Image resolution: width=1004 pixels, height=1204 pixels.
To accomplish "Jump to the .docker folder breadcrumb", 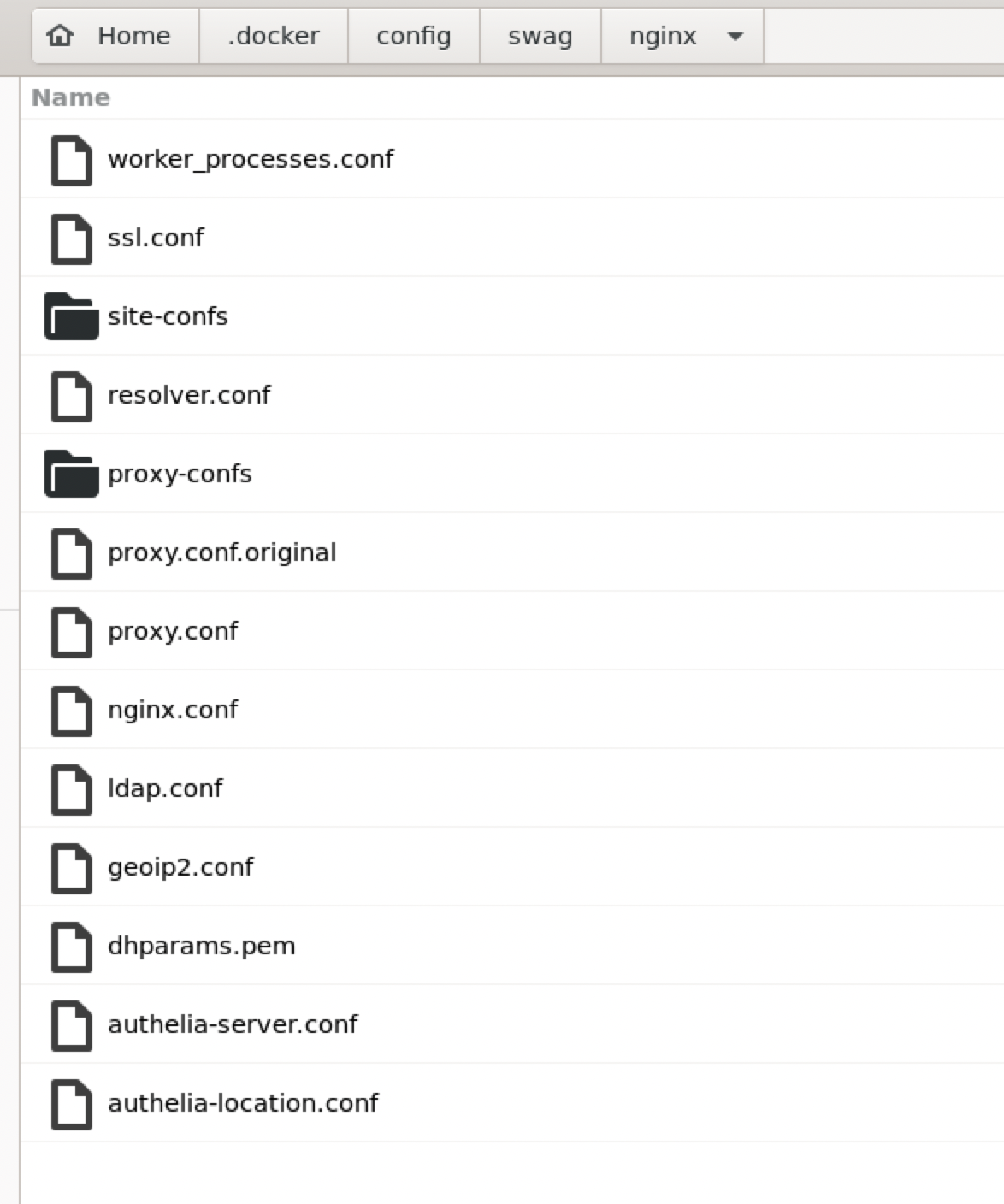I will 274,36.
